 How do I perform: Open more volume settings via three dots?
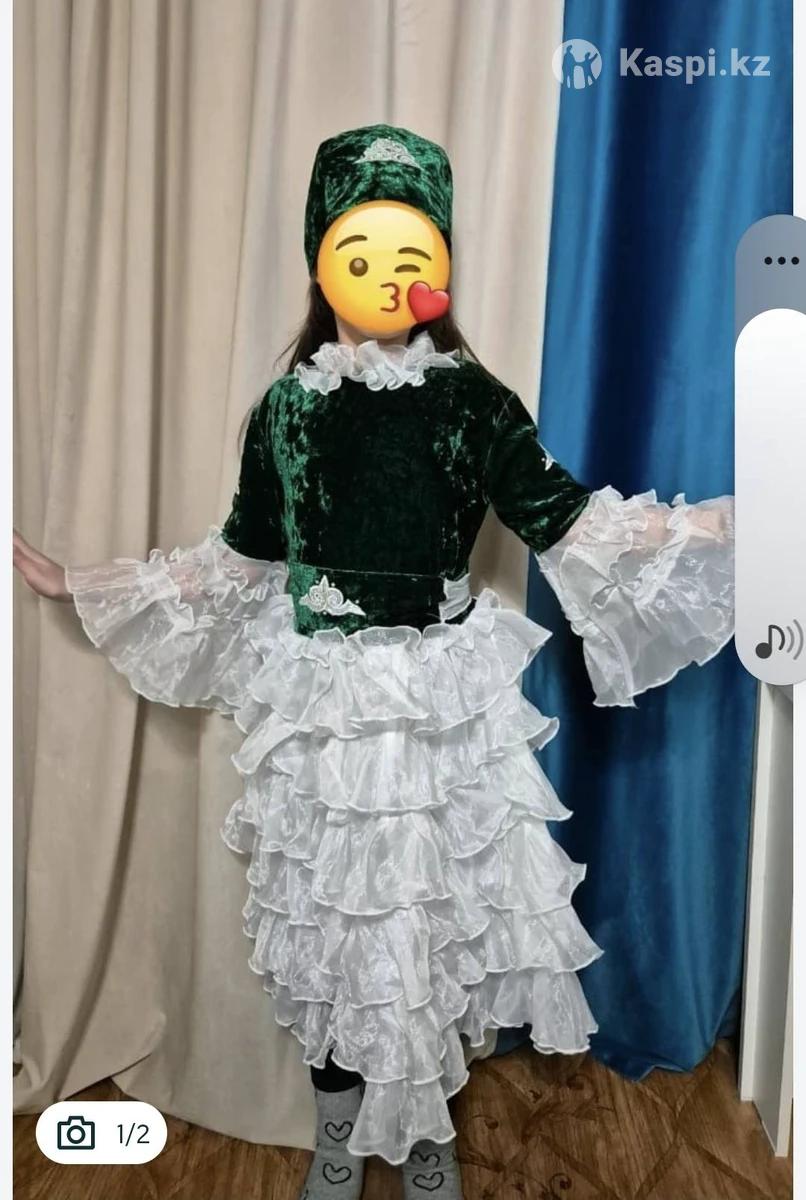point(781,261)
